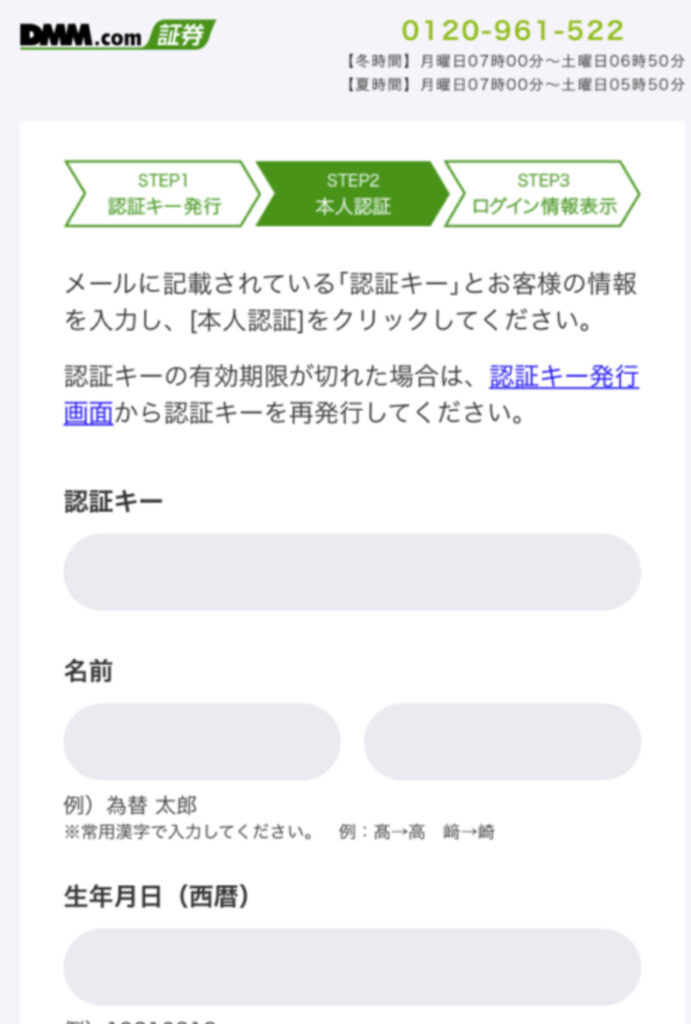
Task: Call the 0120-961-522 support number
Action: click(512, 30)
